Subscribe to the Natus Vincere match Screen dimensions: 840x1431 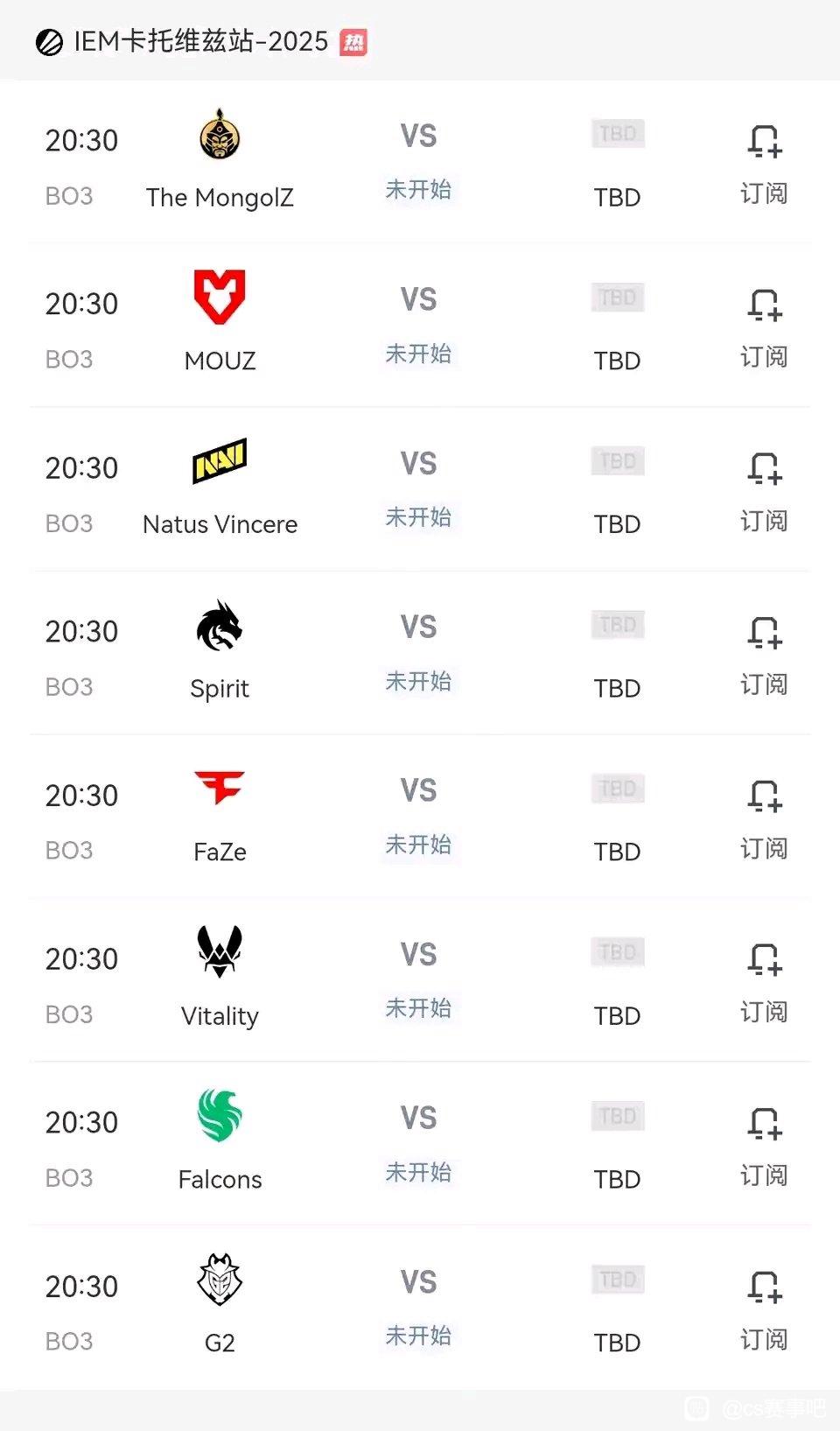pos(764,491)
